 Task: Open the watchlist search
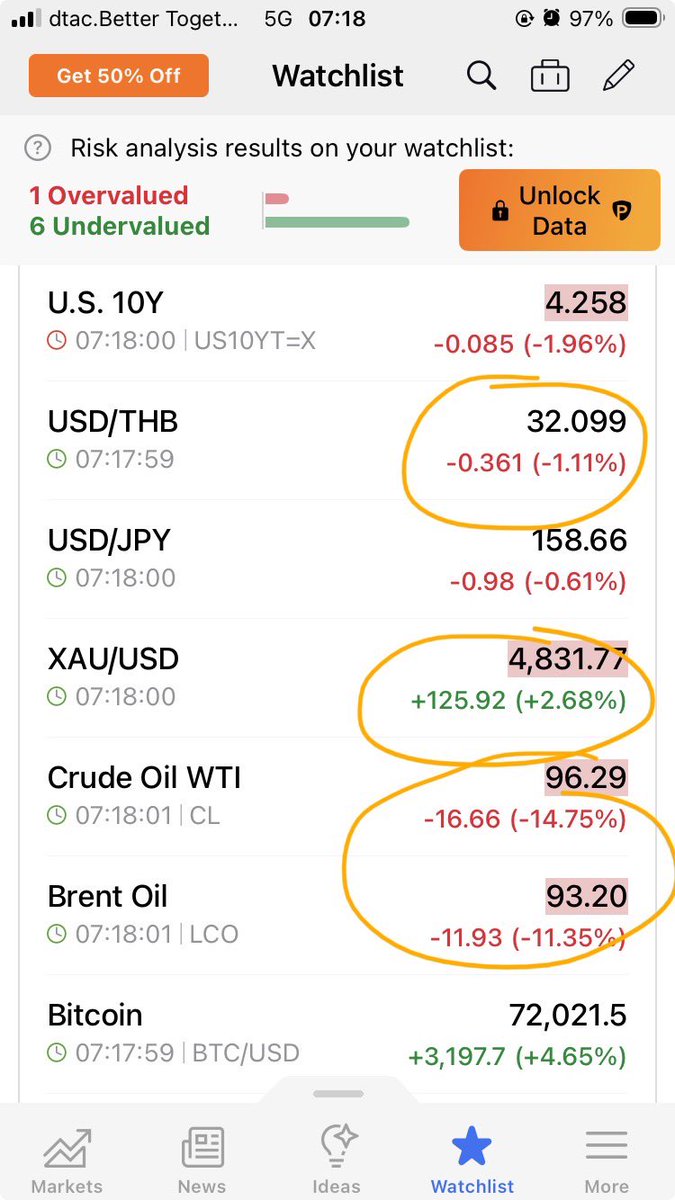(x=481, y=76)
